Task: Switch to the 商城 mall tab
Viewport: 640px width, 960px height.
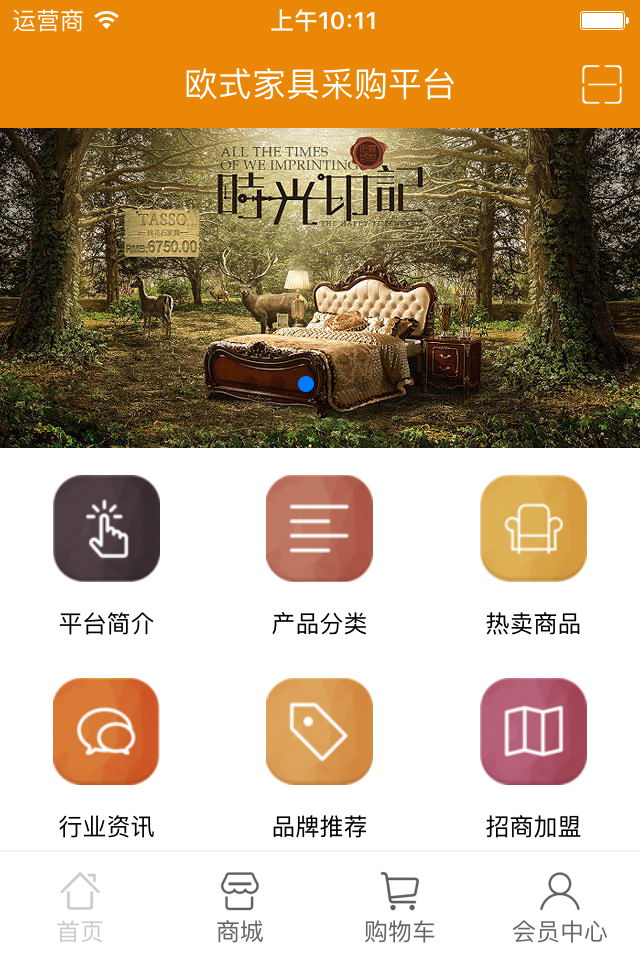Action: tap(240, 906)
